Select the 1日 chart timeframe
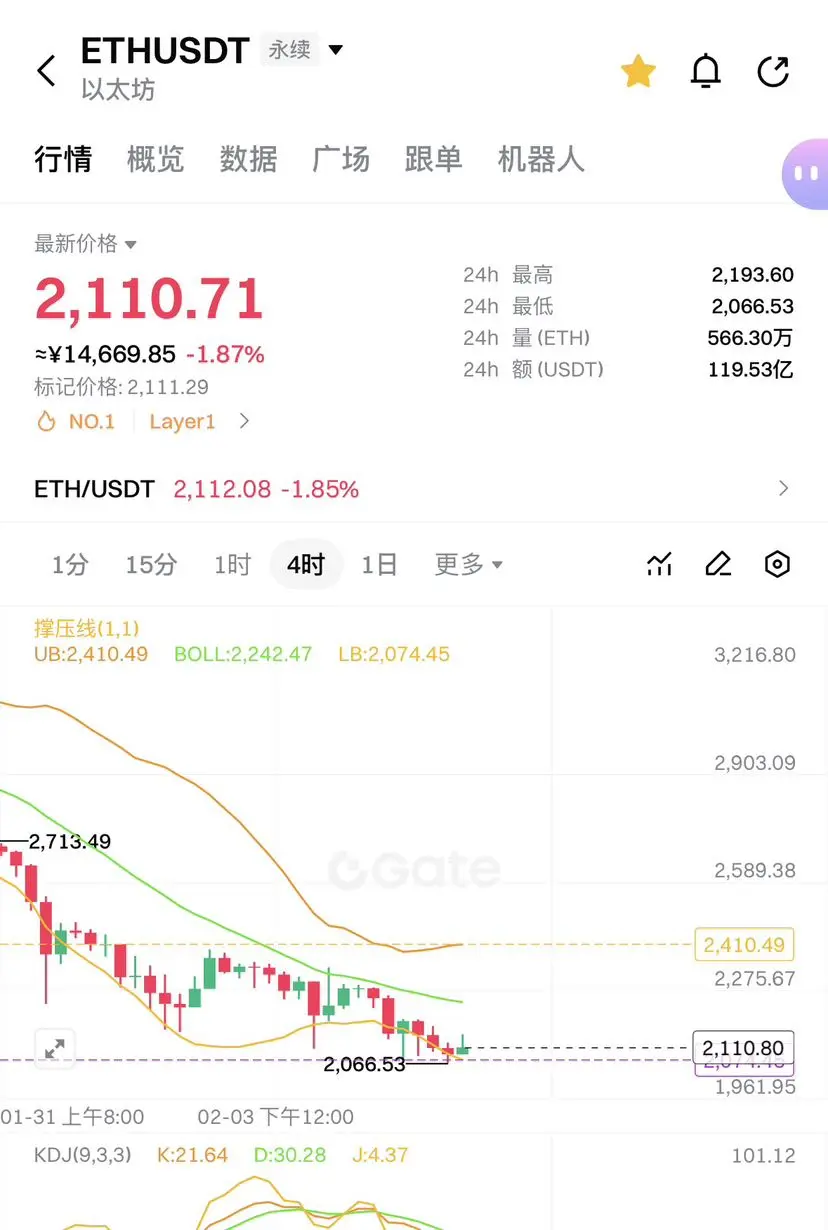This screenshot has width=828, height=1230. tap(379, 564)
